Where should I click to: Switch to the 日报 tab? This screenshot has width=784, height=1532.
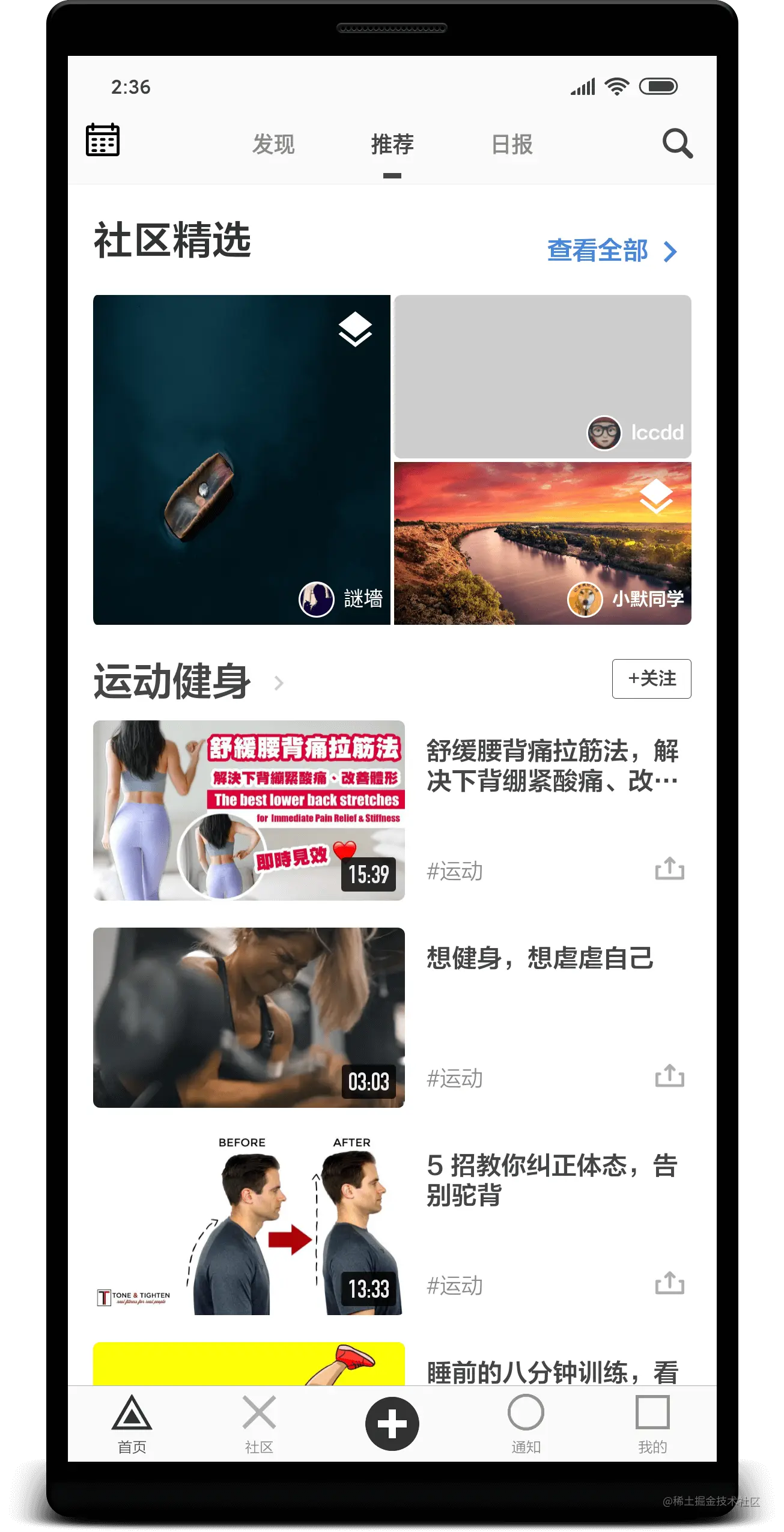pos(512,144)
